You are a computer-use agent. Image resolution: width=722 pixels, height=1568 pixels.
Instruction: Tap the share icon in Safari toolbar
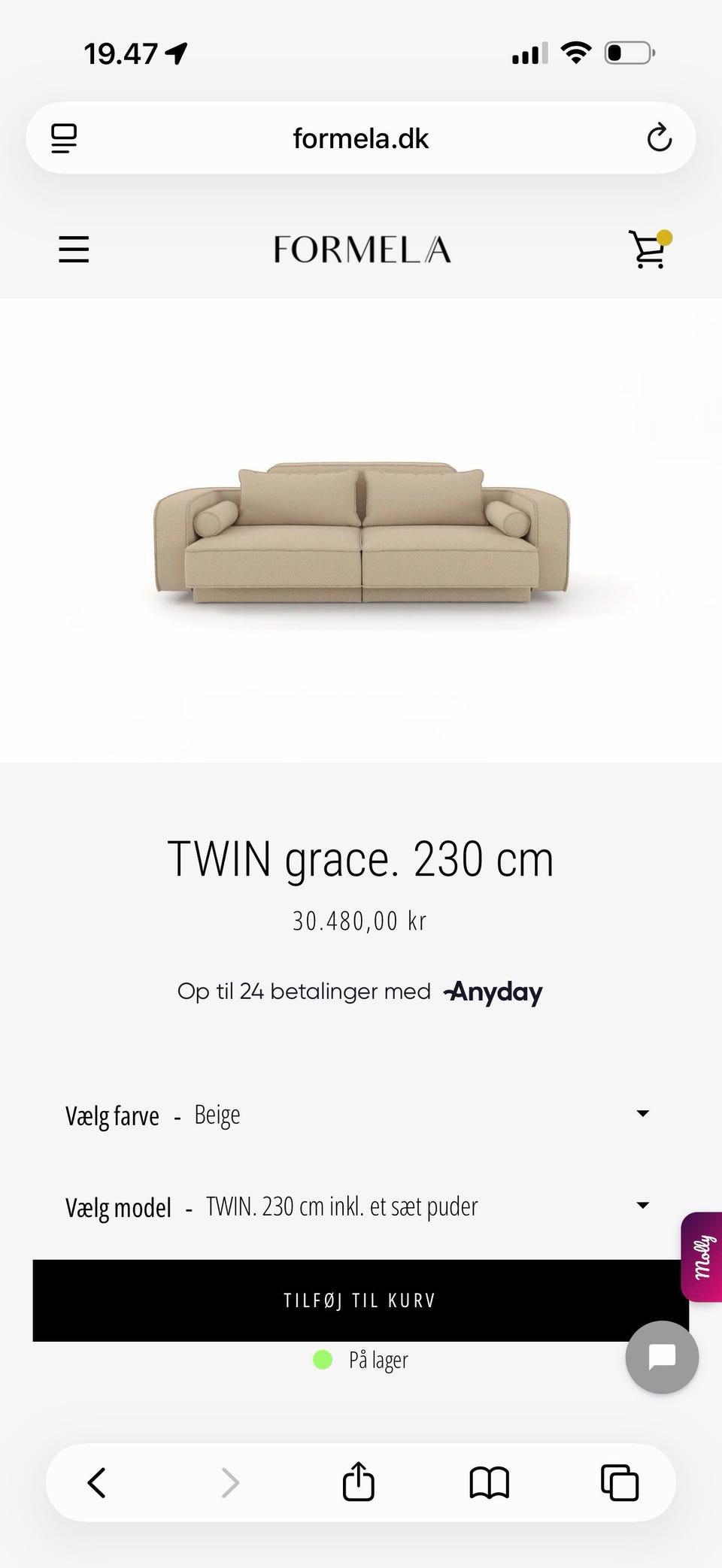358,1482
